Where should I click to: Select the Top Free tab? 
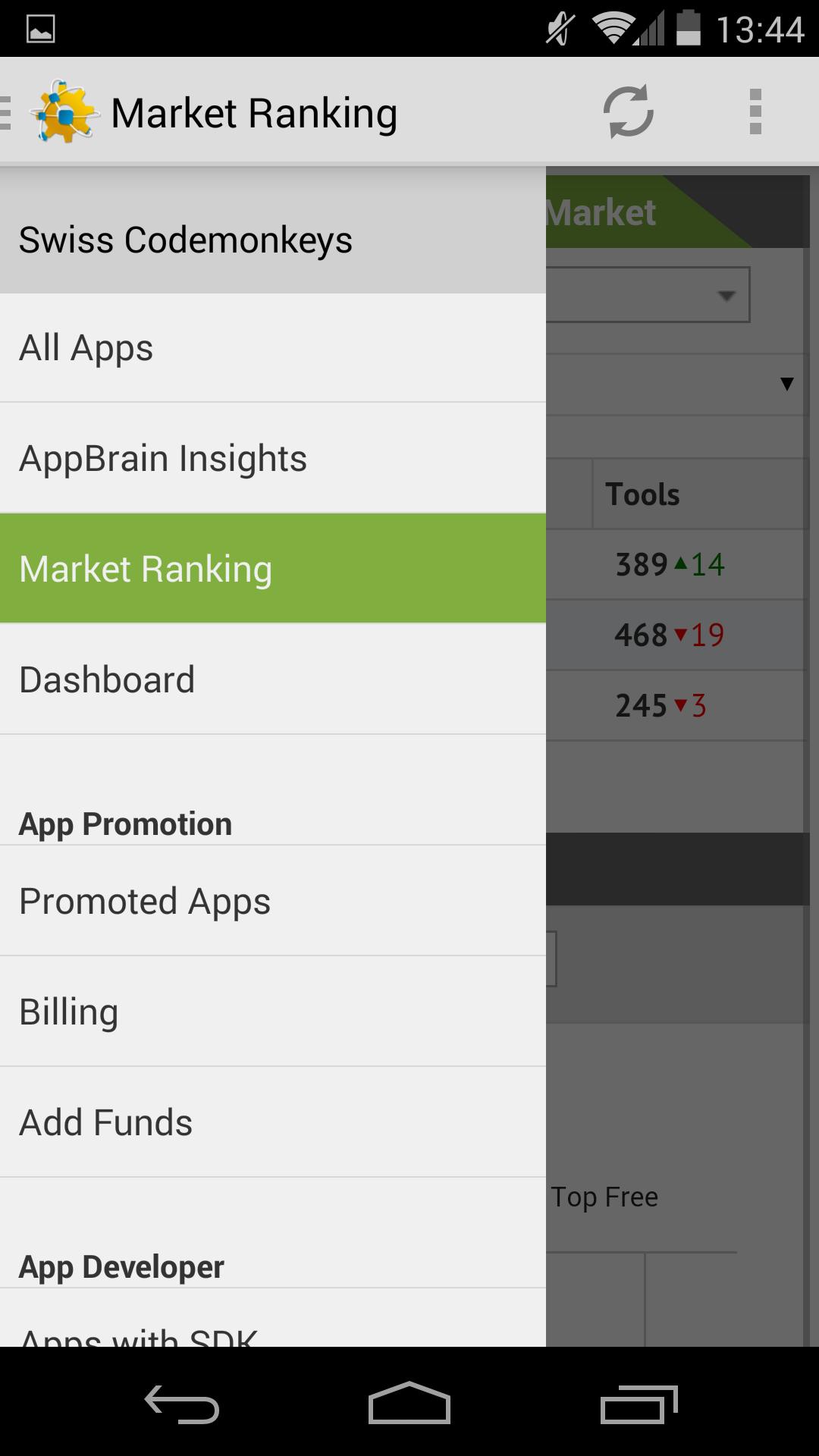click(604, 1197)
